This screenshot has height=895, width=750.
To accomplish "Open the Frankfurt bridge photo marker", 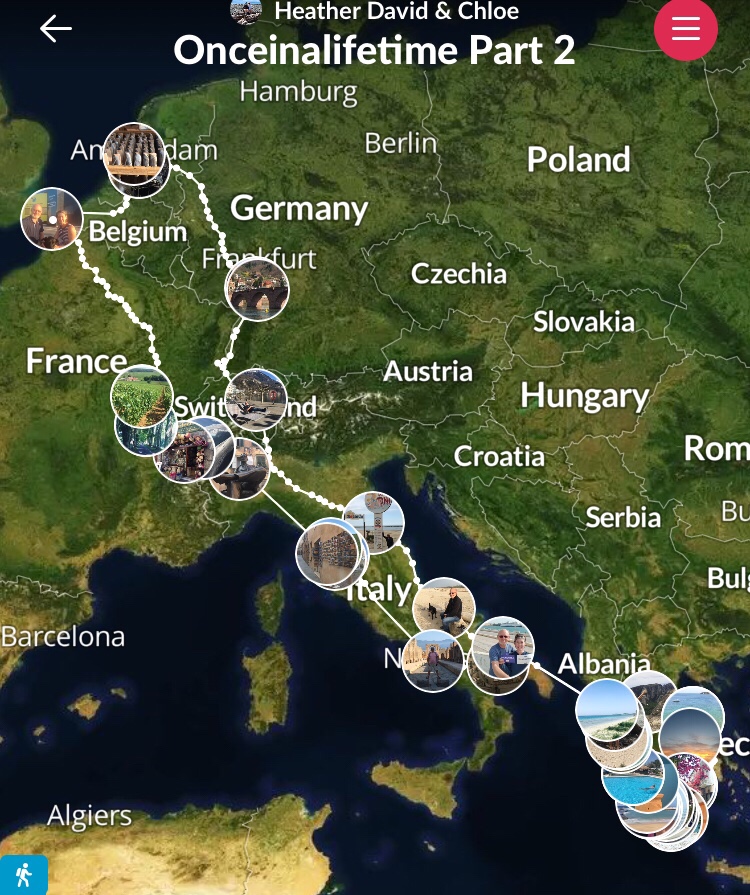I will click(257, 289).
